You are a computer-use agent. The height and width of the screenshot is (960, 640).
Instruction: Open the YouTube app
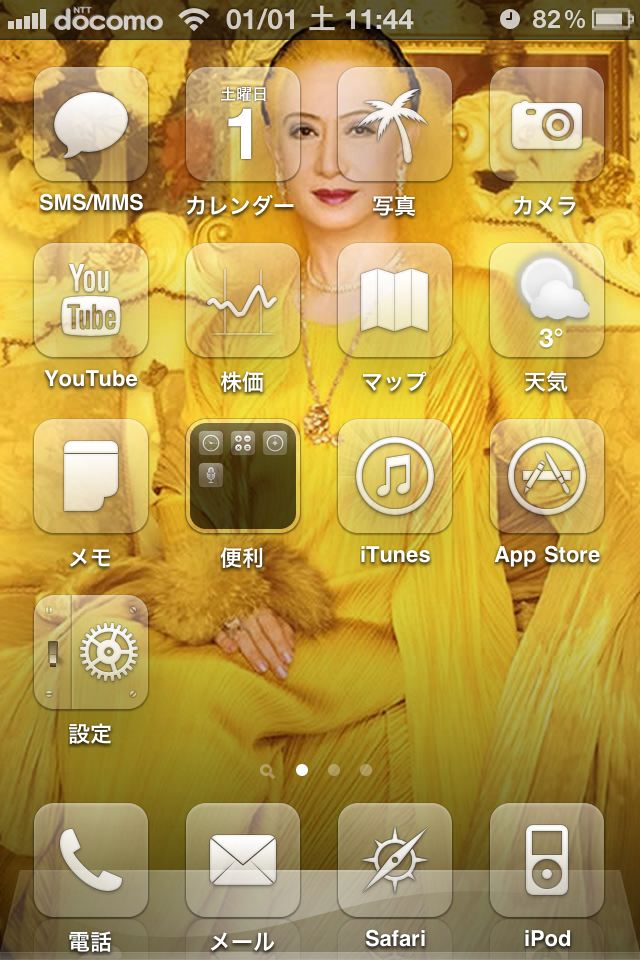point(91,300)
